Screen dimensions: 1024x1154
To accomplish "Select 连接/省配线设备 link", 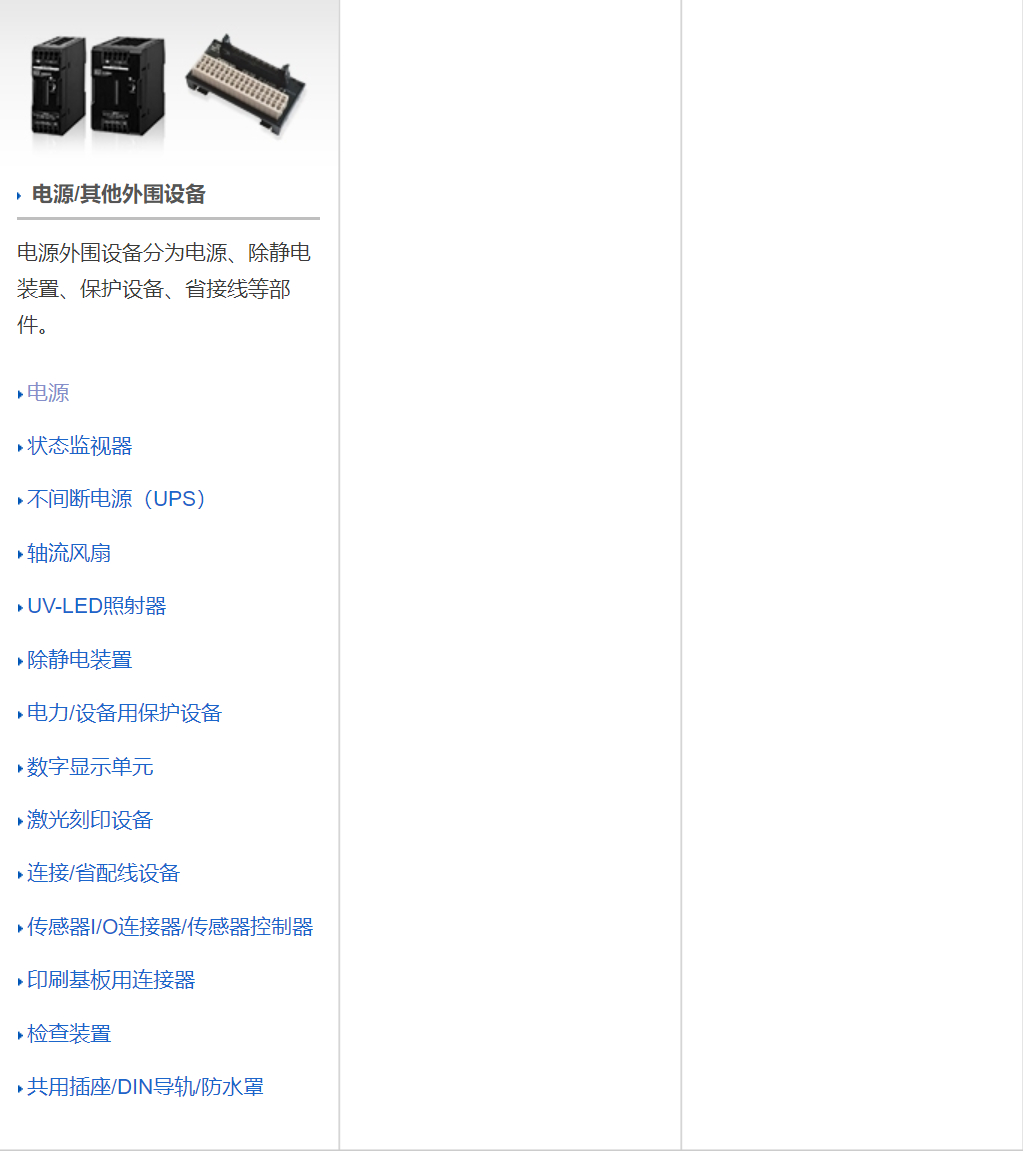I will pos(103,873).
